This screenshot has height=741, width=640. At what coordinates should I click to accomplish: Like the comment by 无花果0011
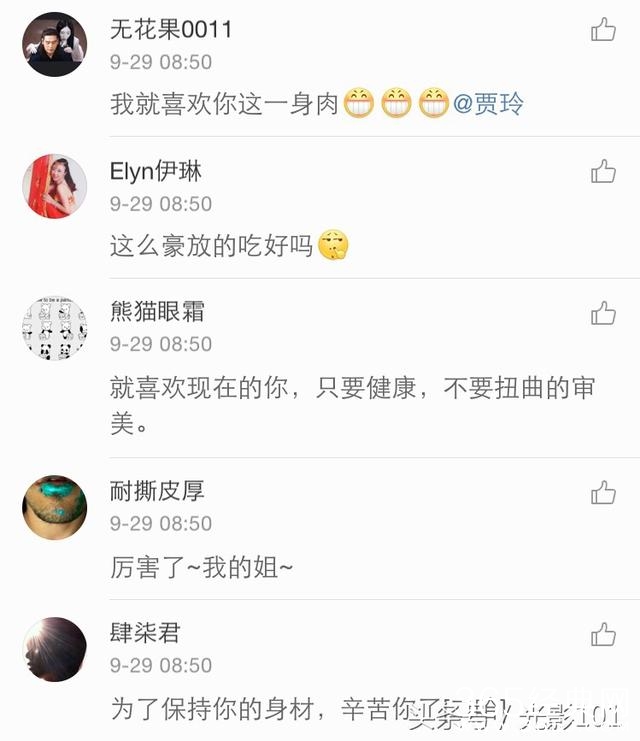[603, 30]
